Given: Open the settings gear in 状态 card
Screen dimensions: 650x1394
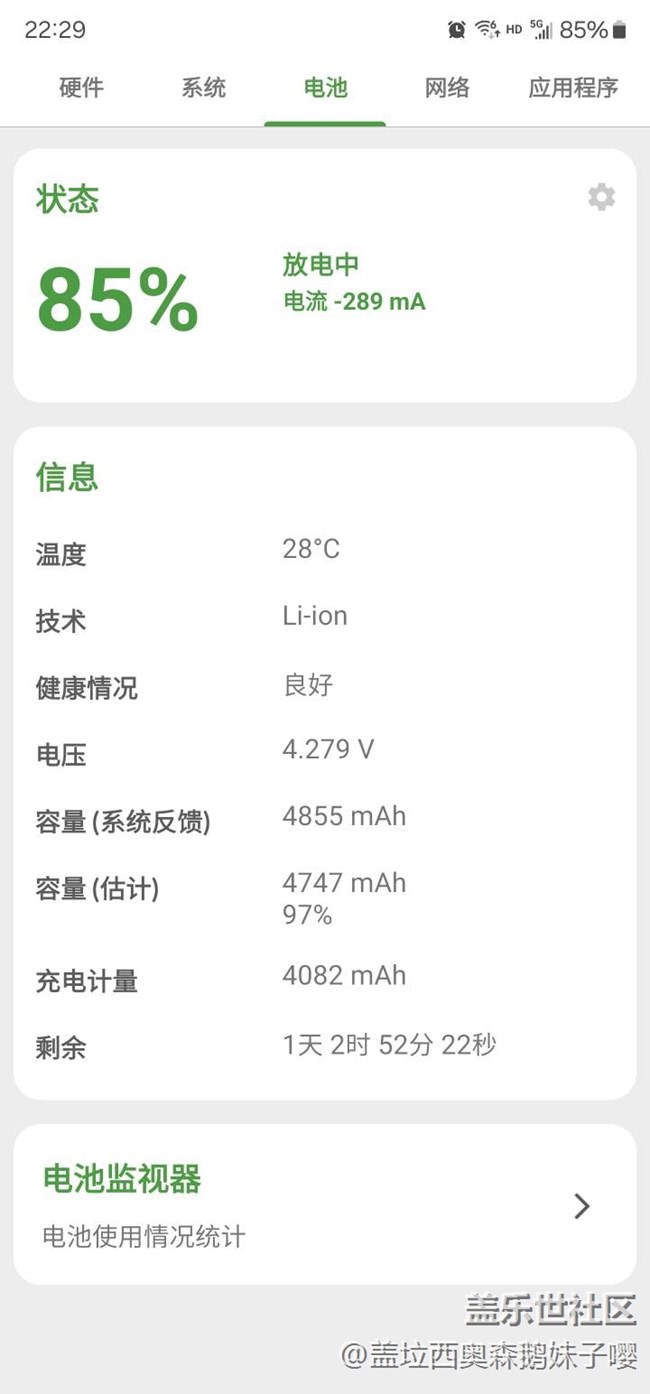Looking at the screenshot, I should point(601,197).
